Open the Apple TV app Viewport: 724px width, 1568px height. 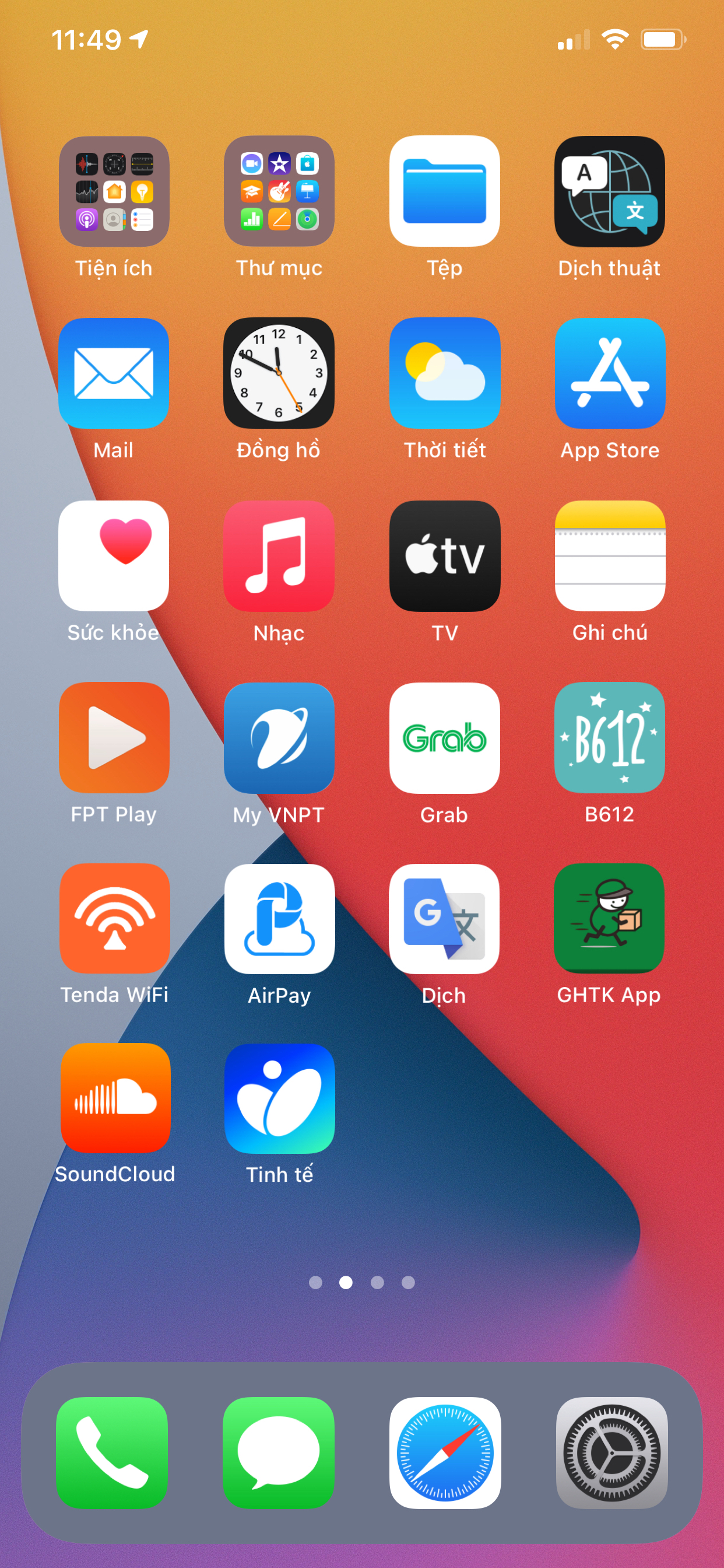[445, 556]
